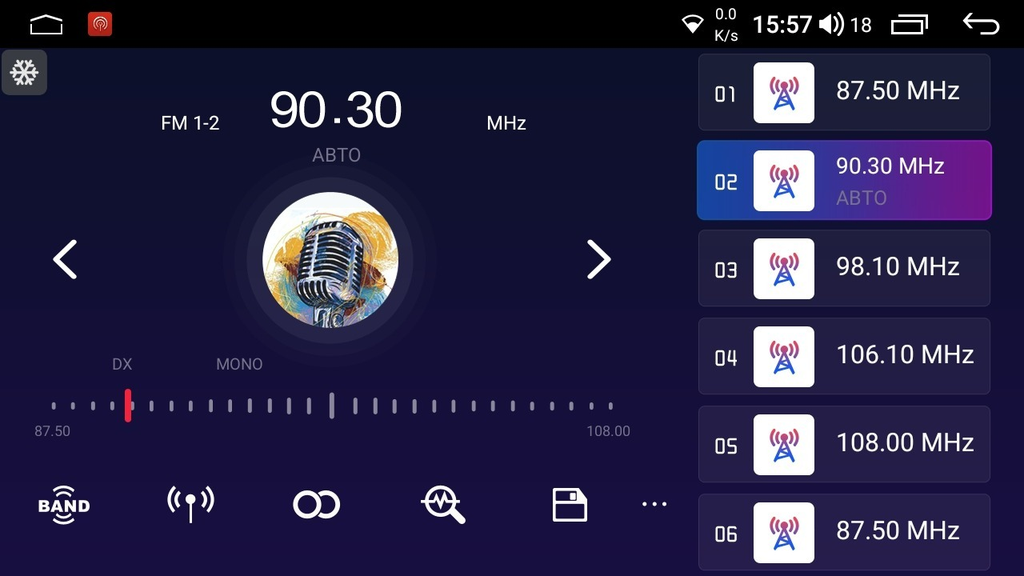Select preset 04 at 106.10 MHz
The image size is (1024, 576).
click(843, 356)
